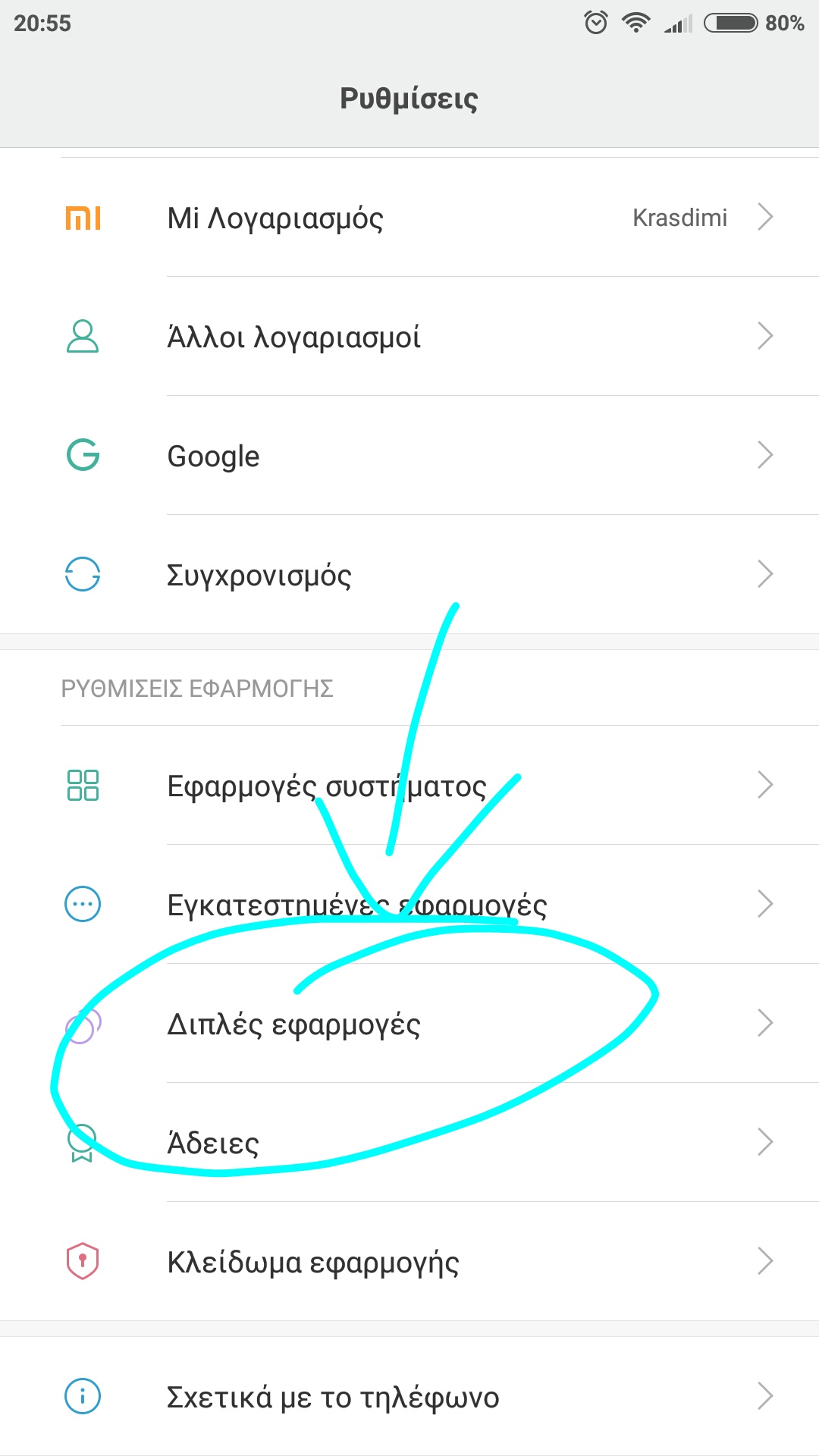The width and height of the screenshot is (819, 1456).
Task: Open Άδειες permissions row
Action: (409, 1143)
